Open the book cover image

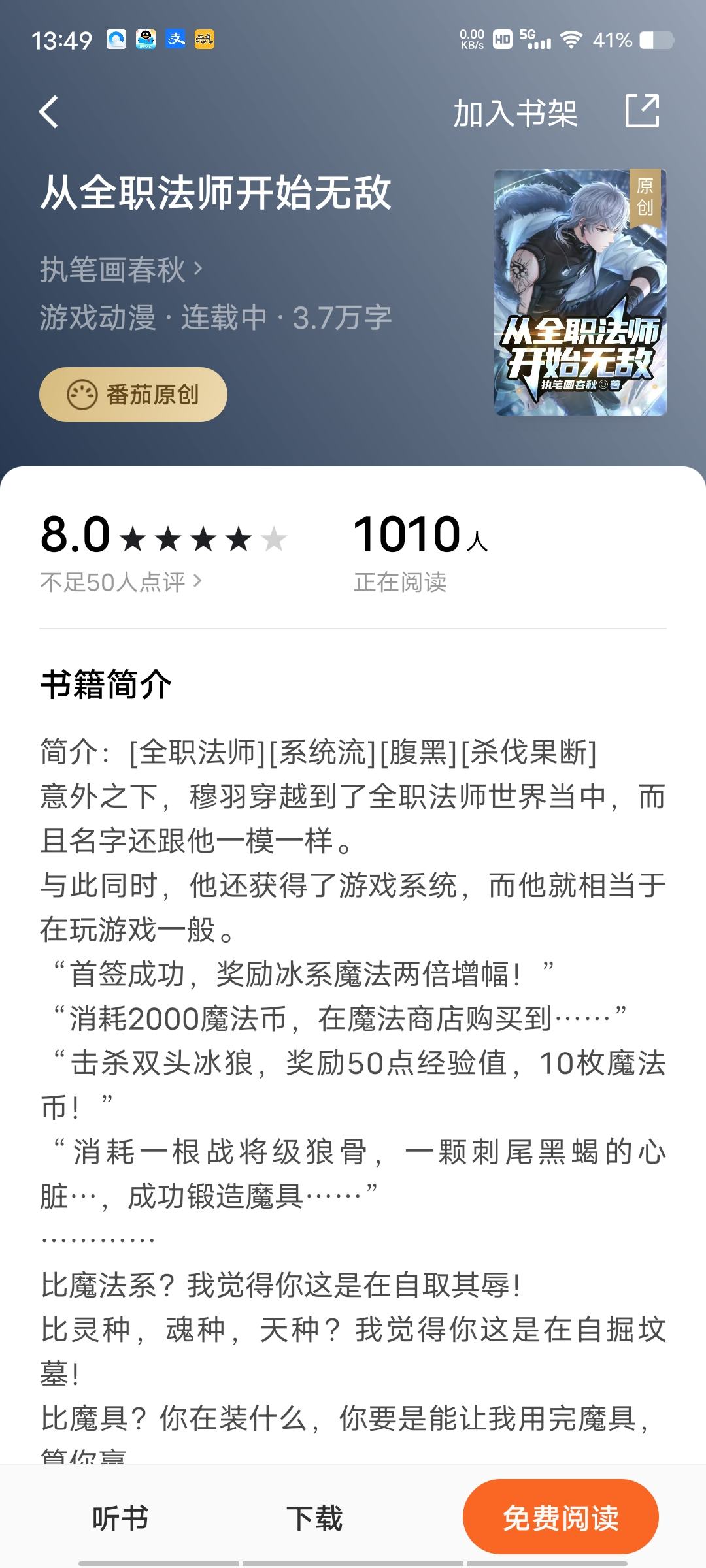tap(580, 292)
